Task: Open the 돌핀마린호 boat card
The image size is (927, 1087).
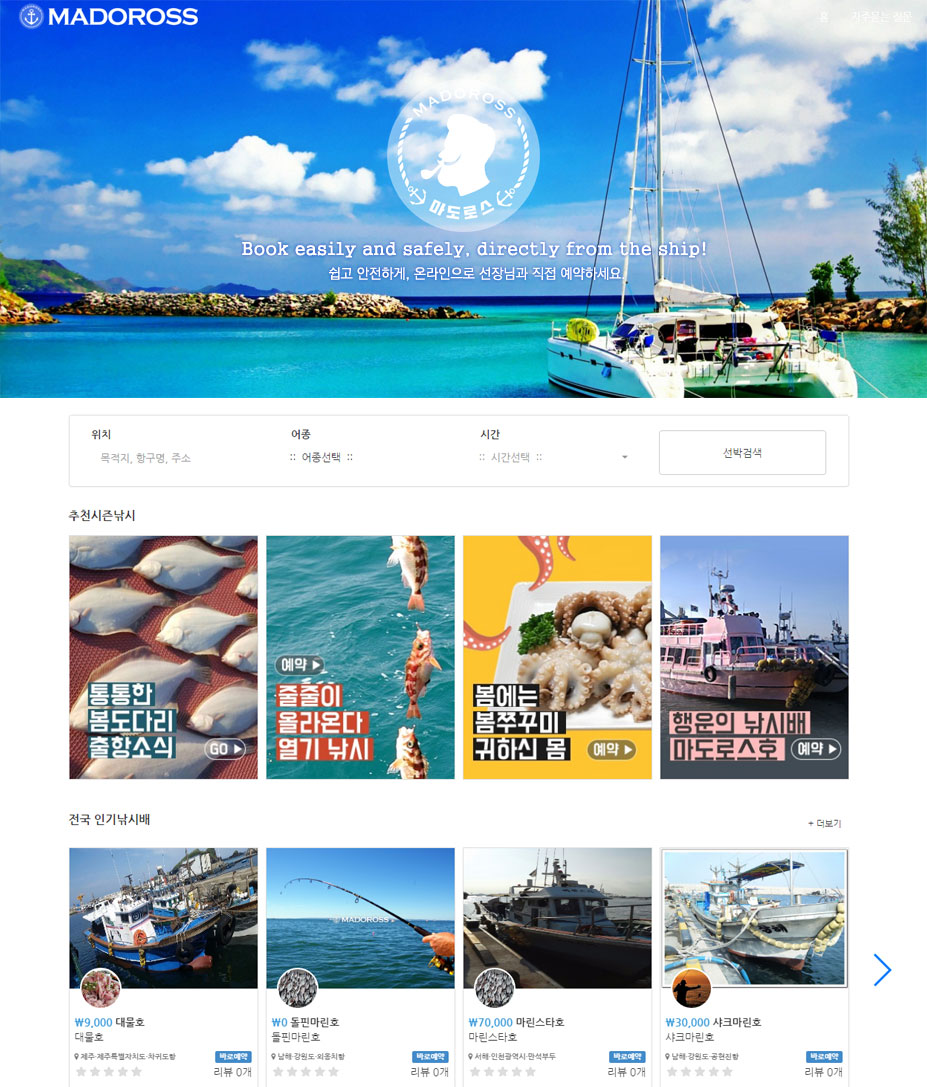Action: pyautogui.click(x=360, y=918)
